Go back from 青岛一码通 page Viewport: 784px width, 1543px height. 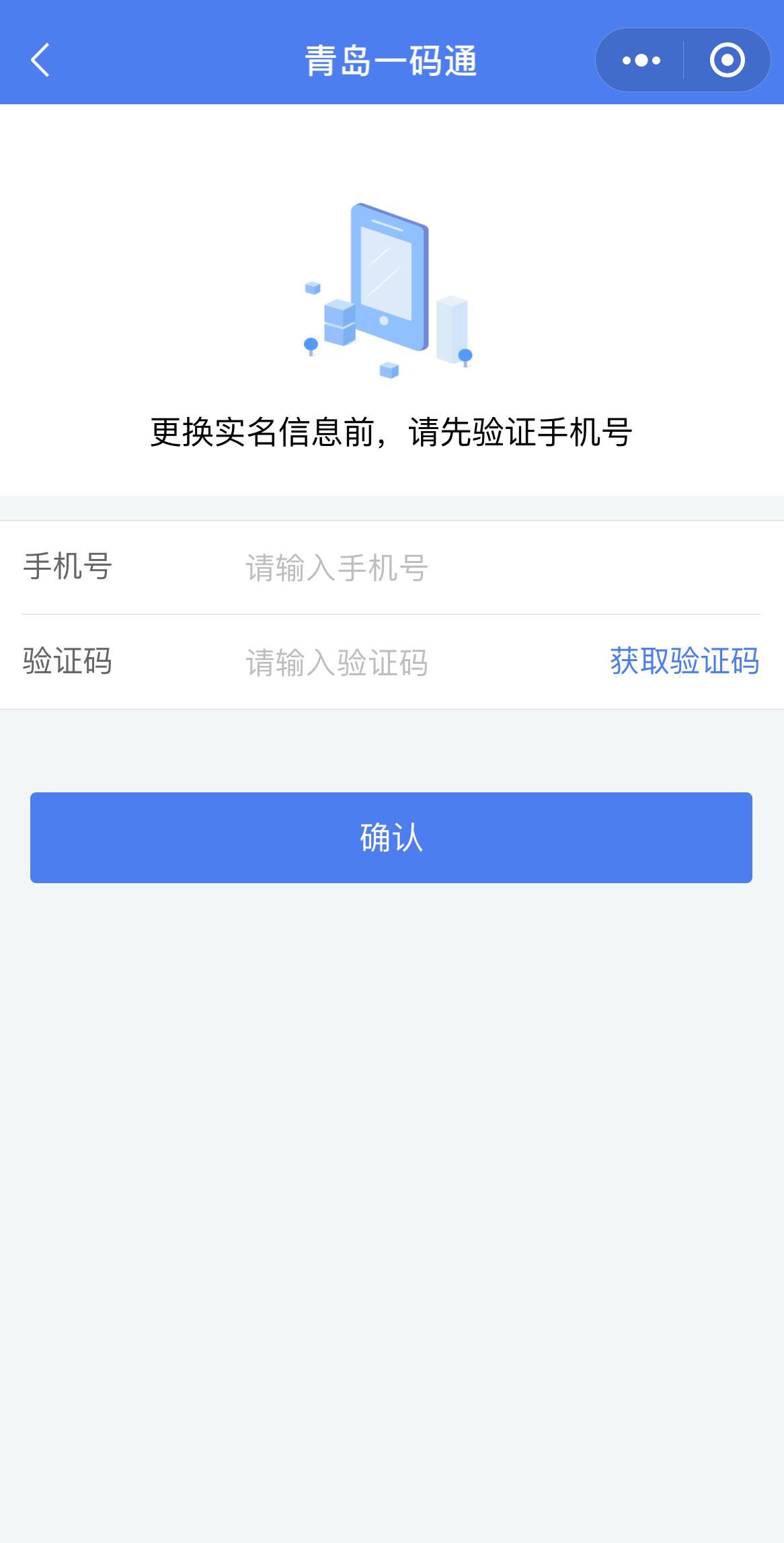40,61
